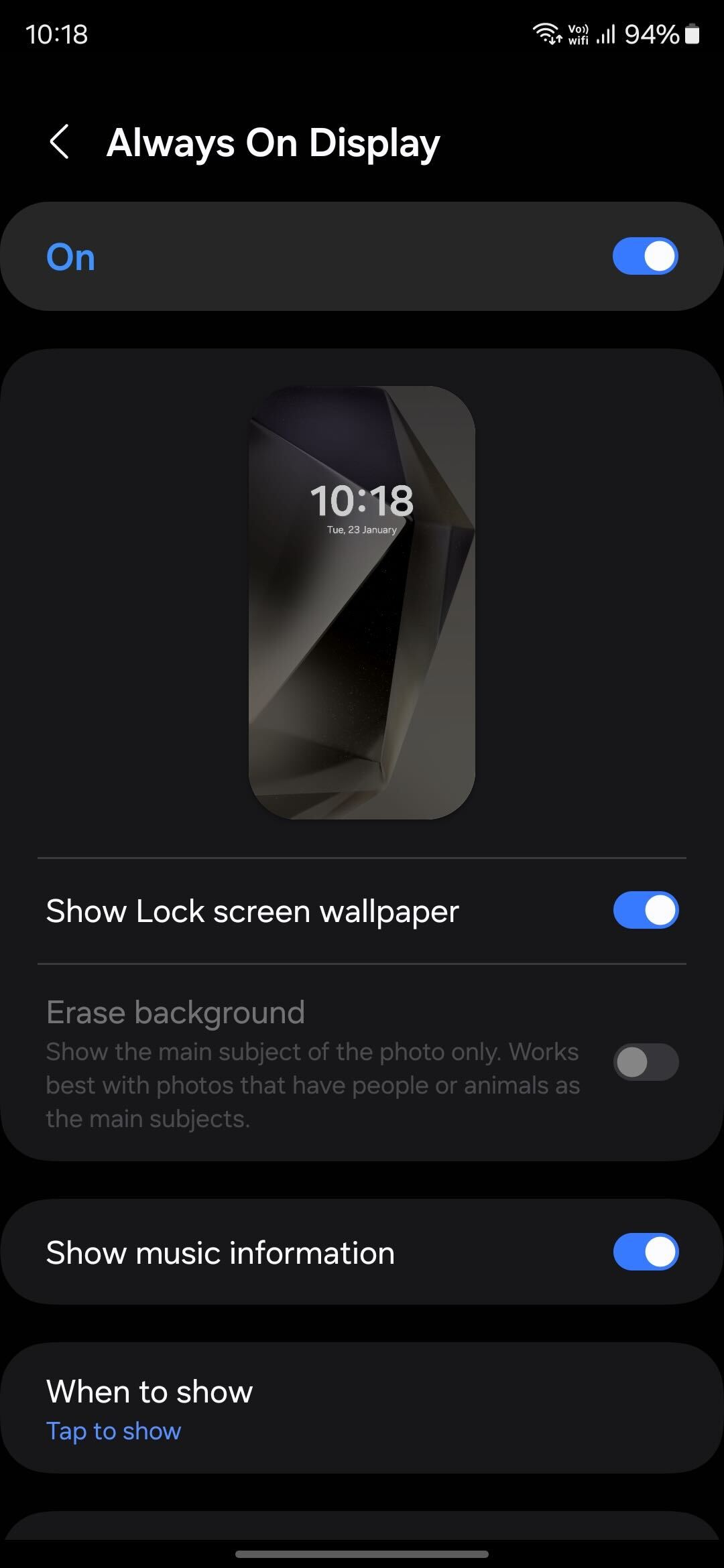
Task: Disable Show Lock screen wallpaper
Action: (645, 911)
